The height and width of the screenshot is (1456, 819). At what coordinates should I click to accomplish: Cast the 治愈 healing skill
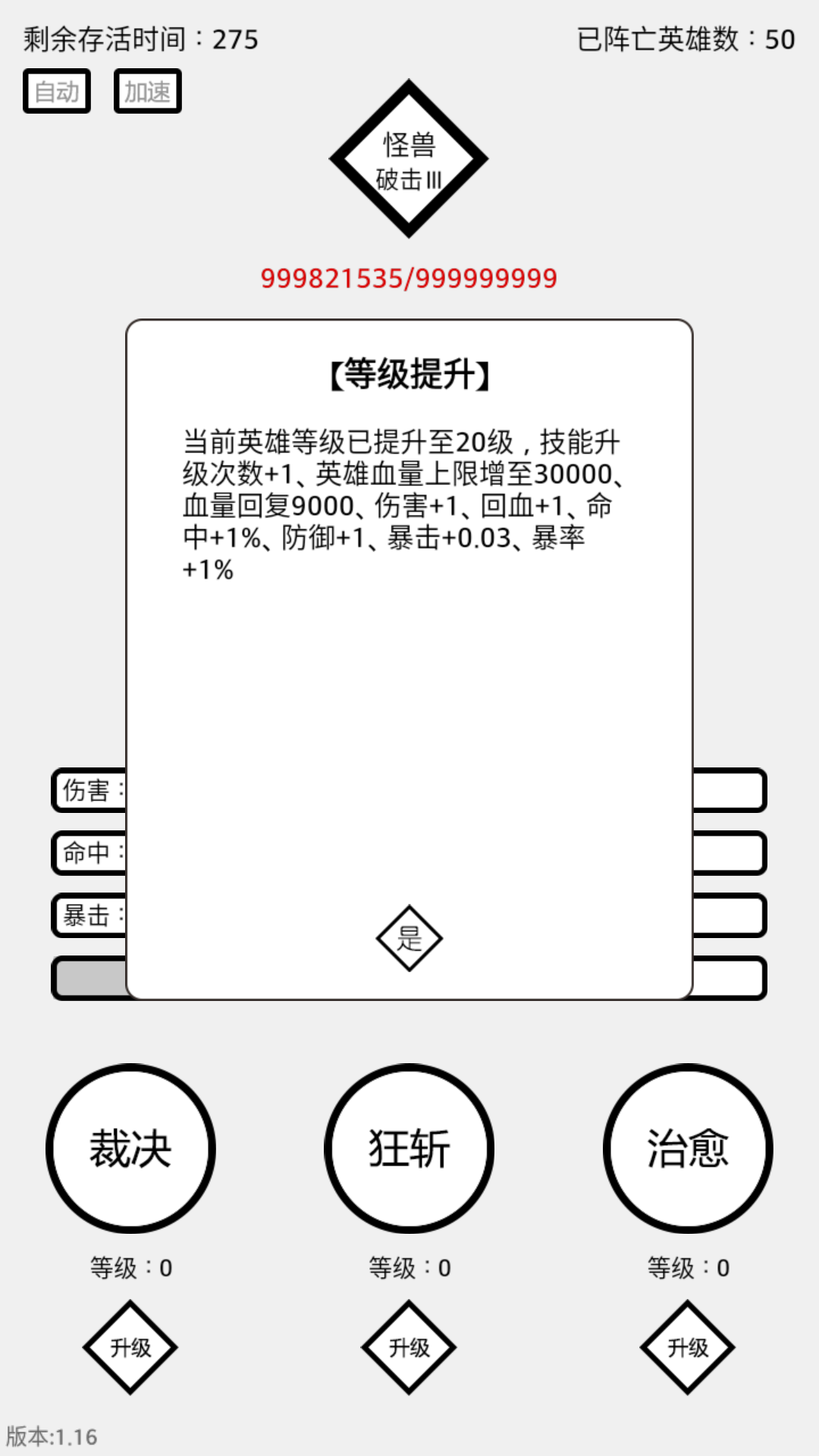[x=687, y=1148]
